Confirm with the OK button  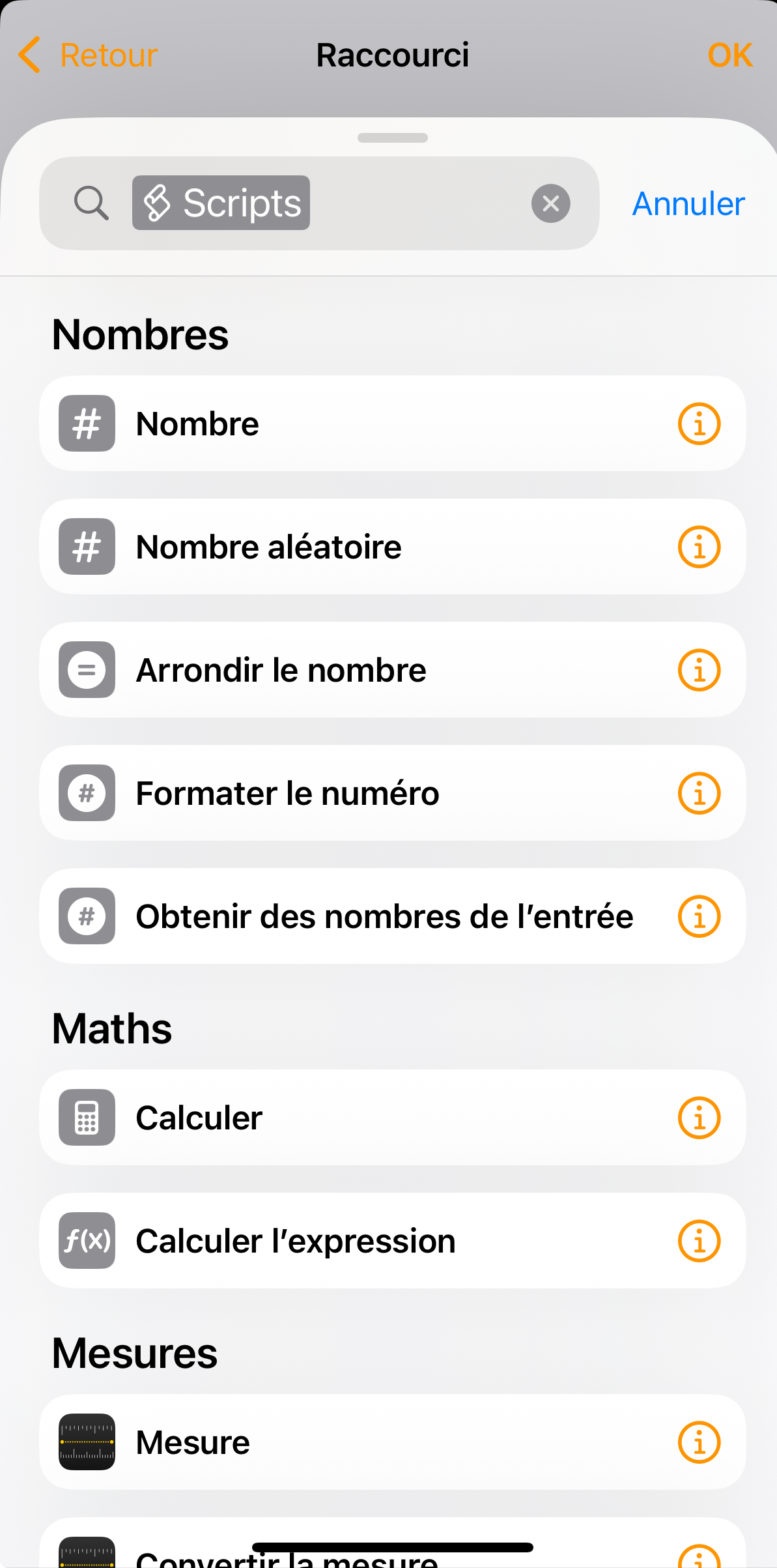[729, 55]
